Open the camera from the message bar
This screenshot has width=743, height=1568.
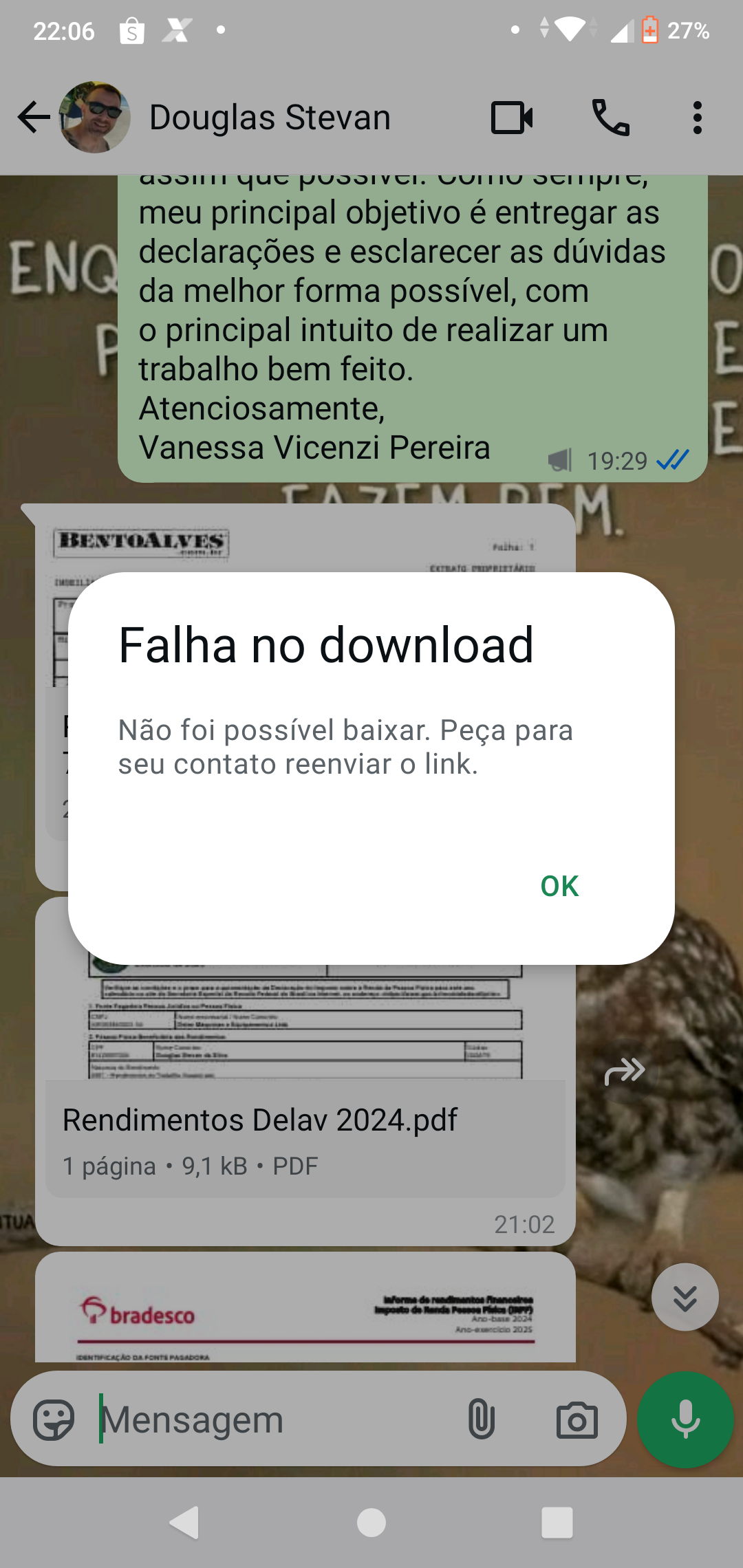click(x=577, y=1419)
